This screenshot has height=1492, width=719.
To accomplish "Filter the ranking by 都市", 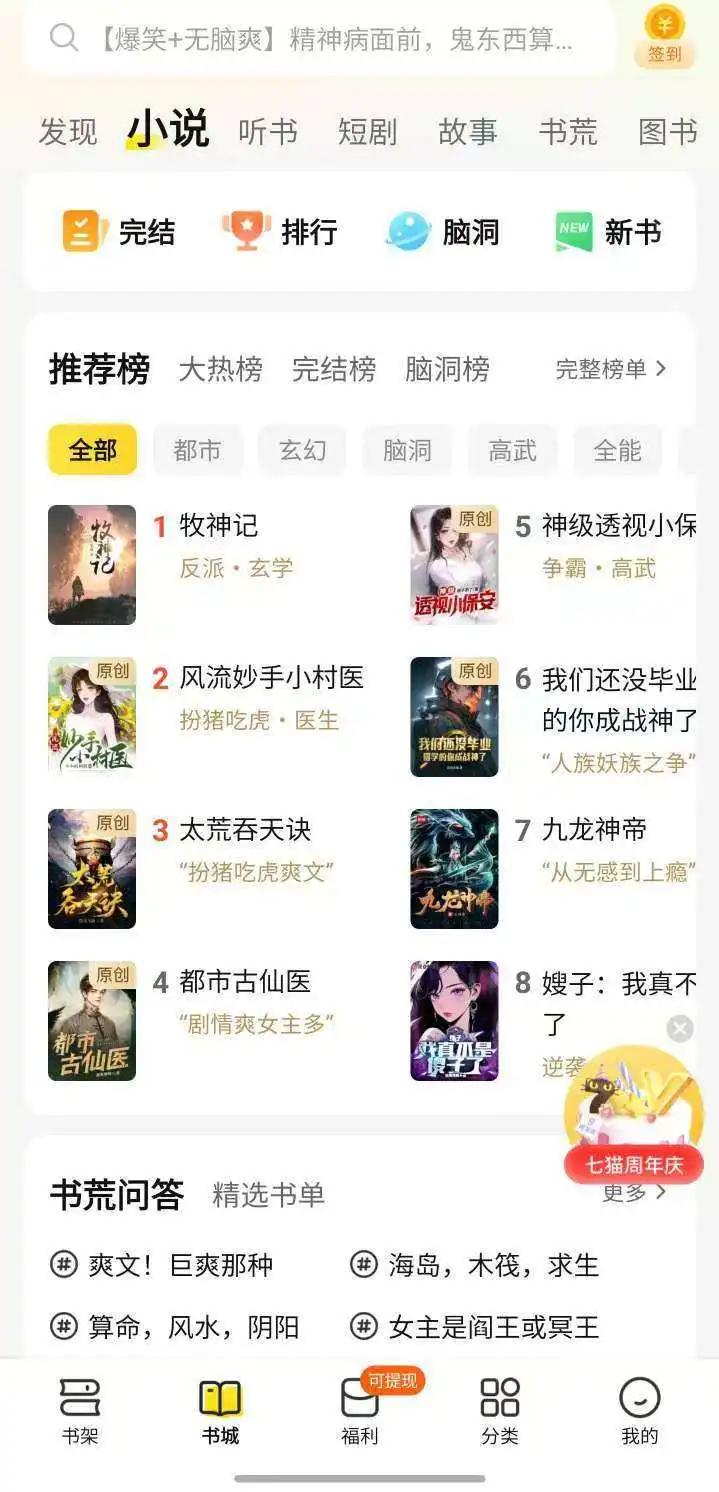I will pos(197,450).
